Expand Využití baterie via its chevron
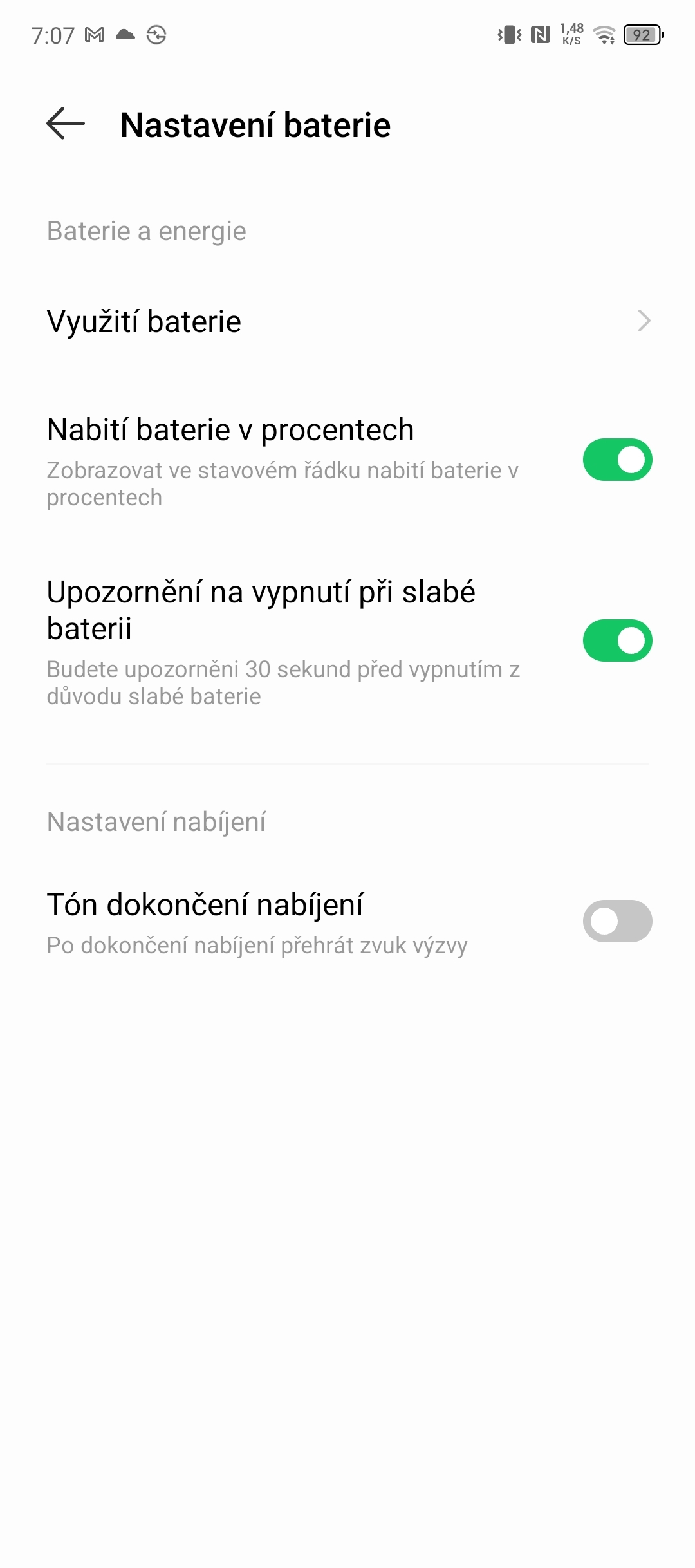The height and width of the screenshot is (1568, 695). tap(644, 321)
